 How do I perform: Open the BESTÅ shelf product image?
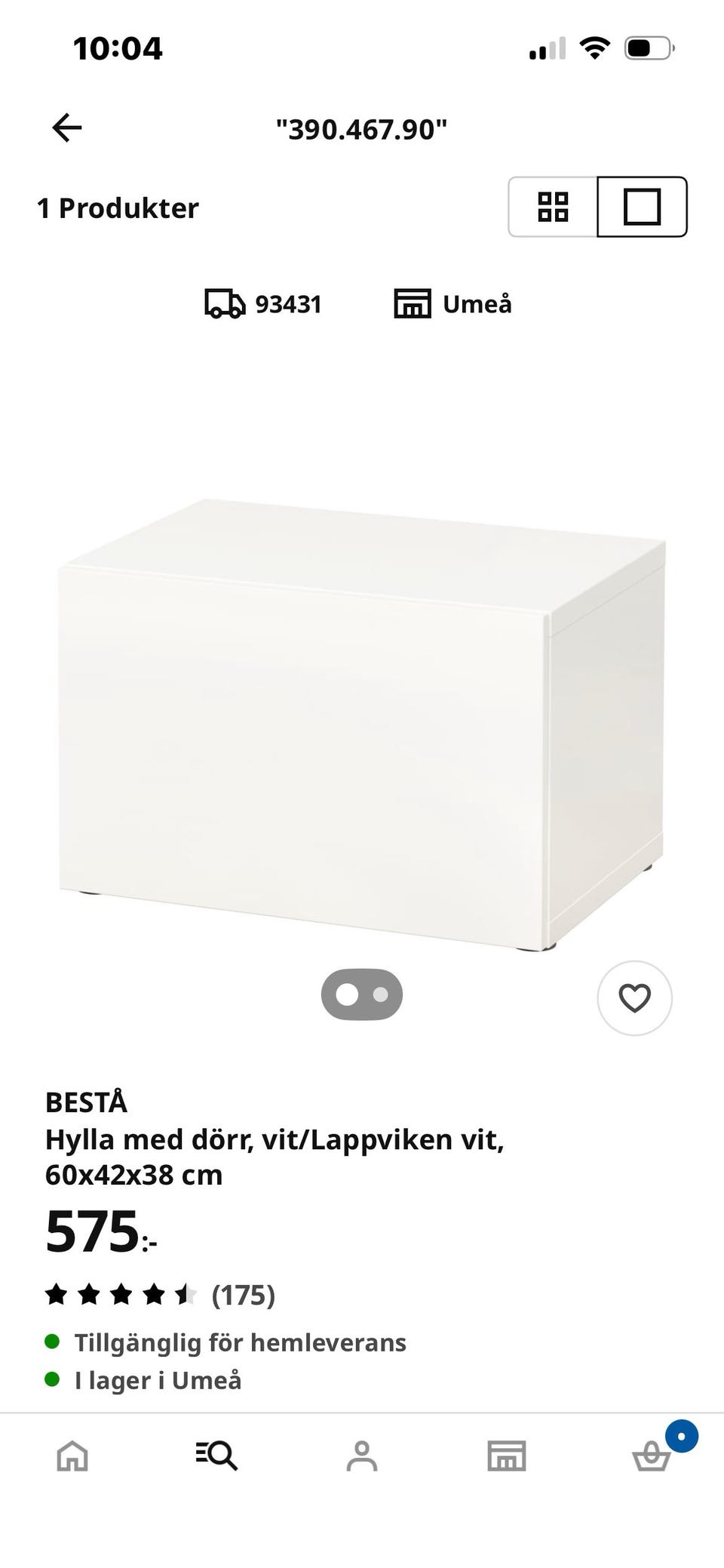362,723
